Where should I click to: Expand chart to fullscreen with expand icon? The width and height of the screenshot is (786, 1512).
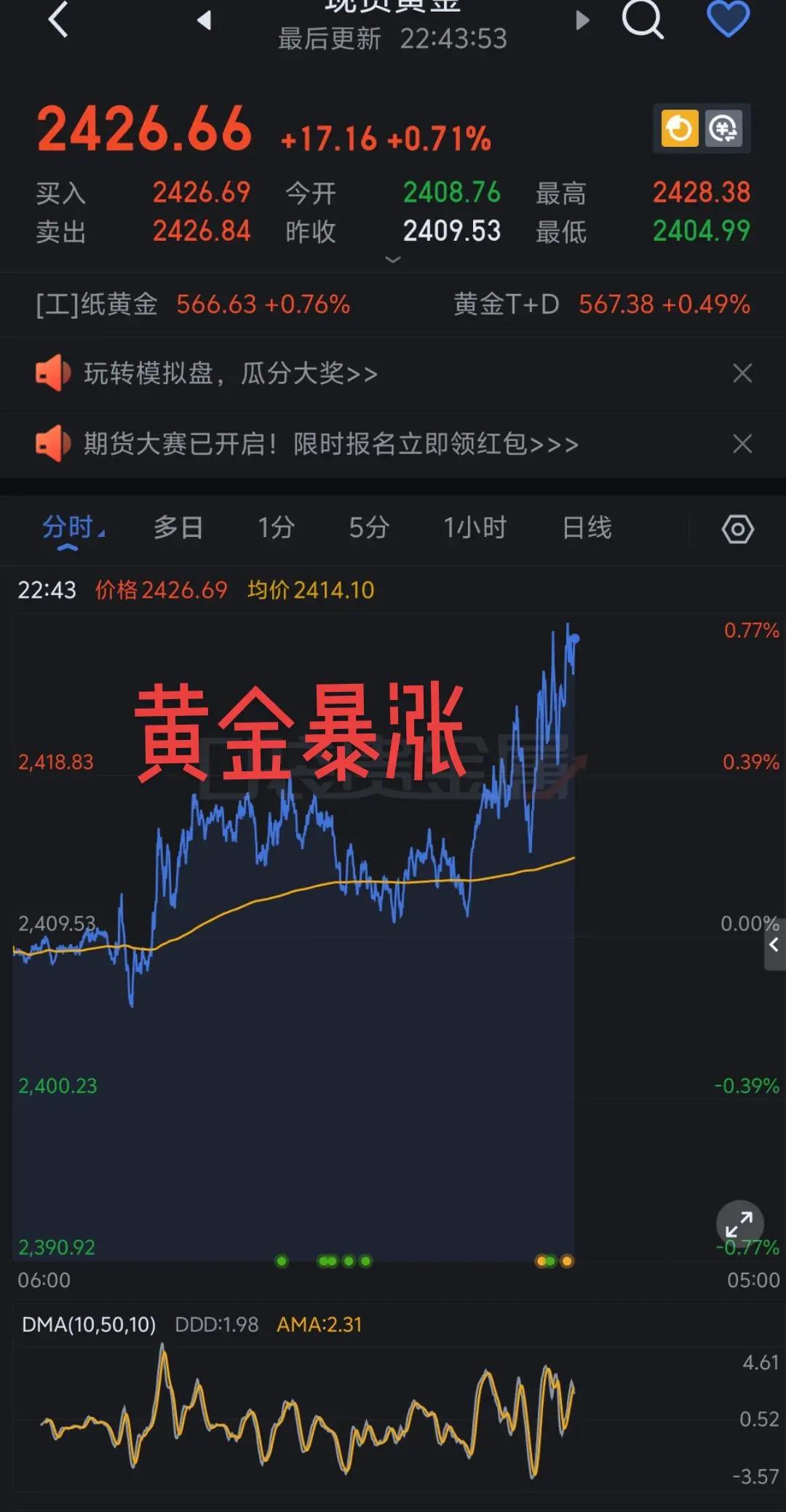(x=739, y=1224)
